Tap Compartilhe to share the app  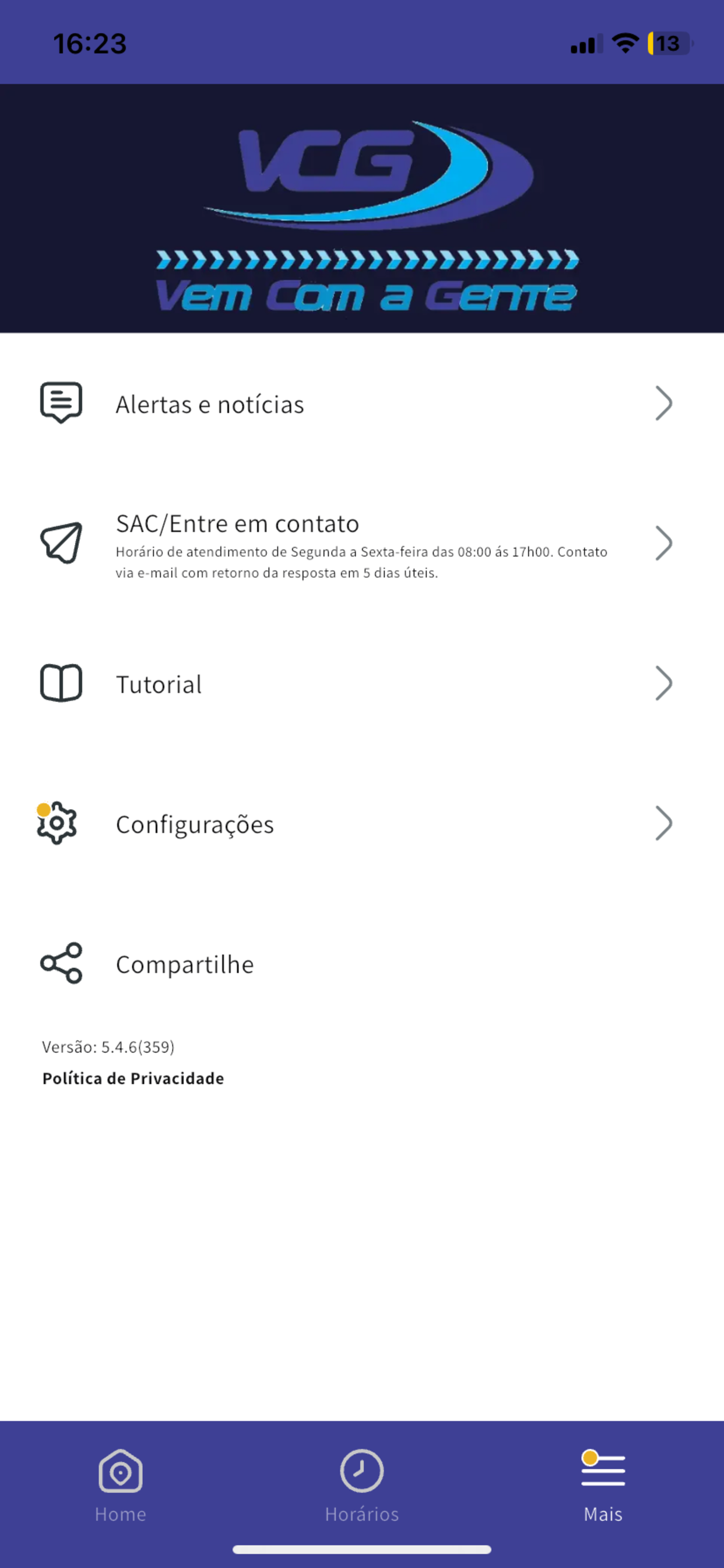tap(362, 964)
